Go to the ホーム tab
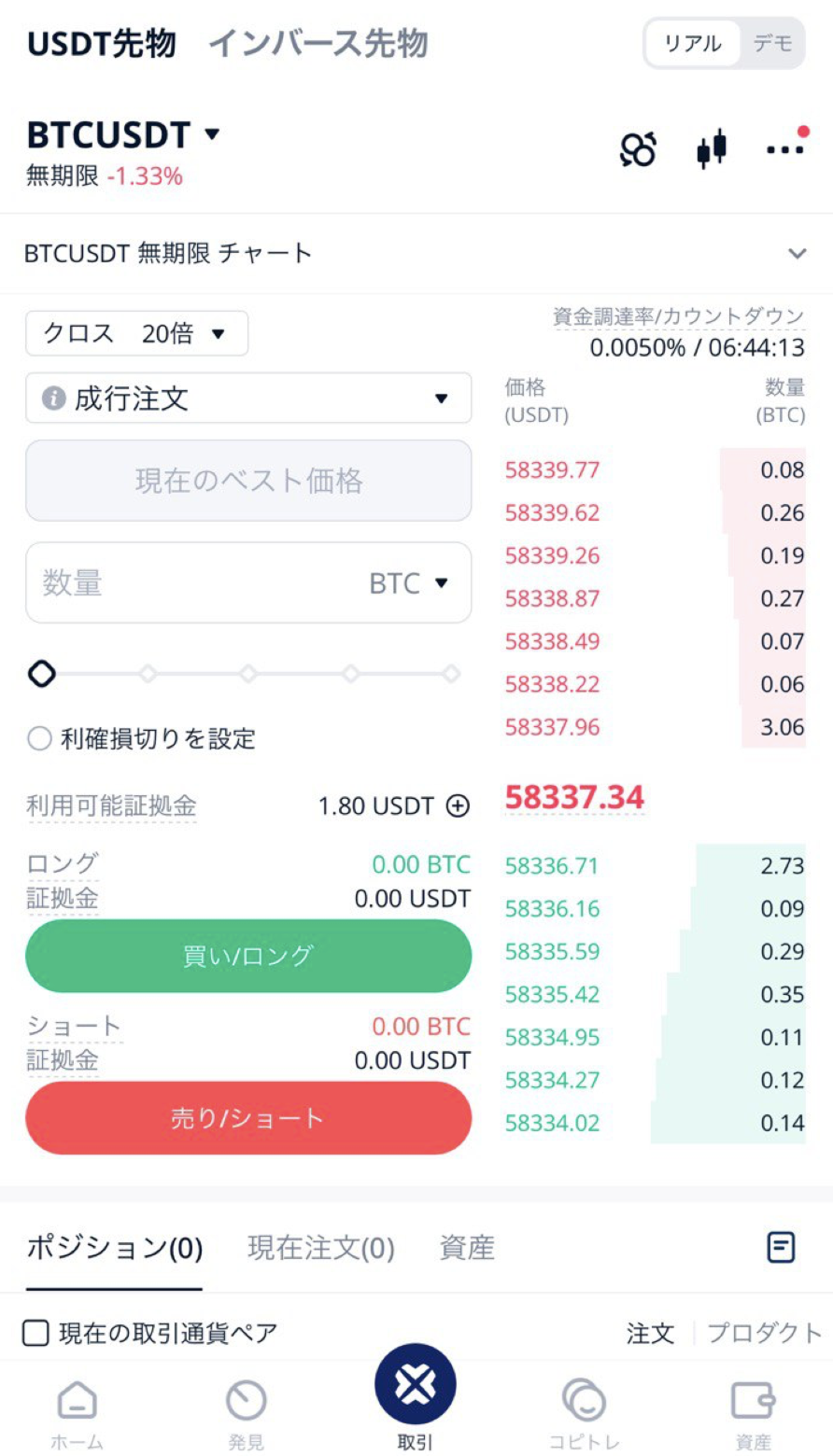This screenshot has height=1456, width=833. [78, 1414]
